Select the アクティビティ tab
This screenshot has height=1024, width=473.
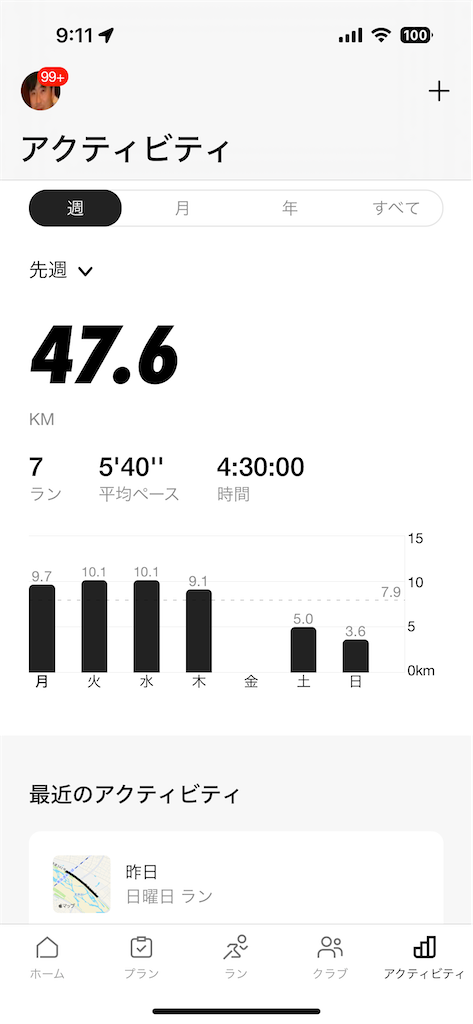424,958
